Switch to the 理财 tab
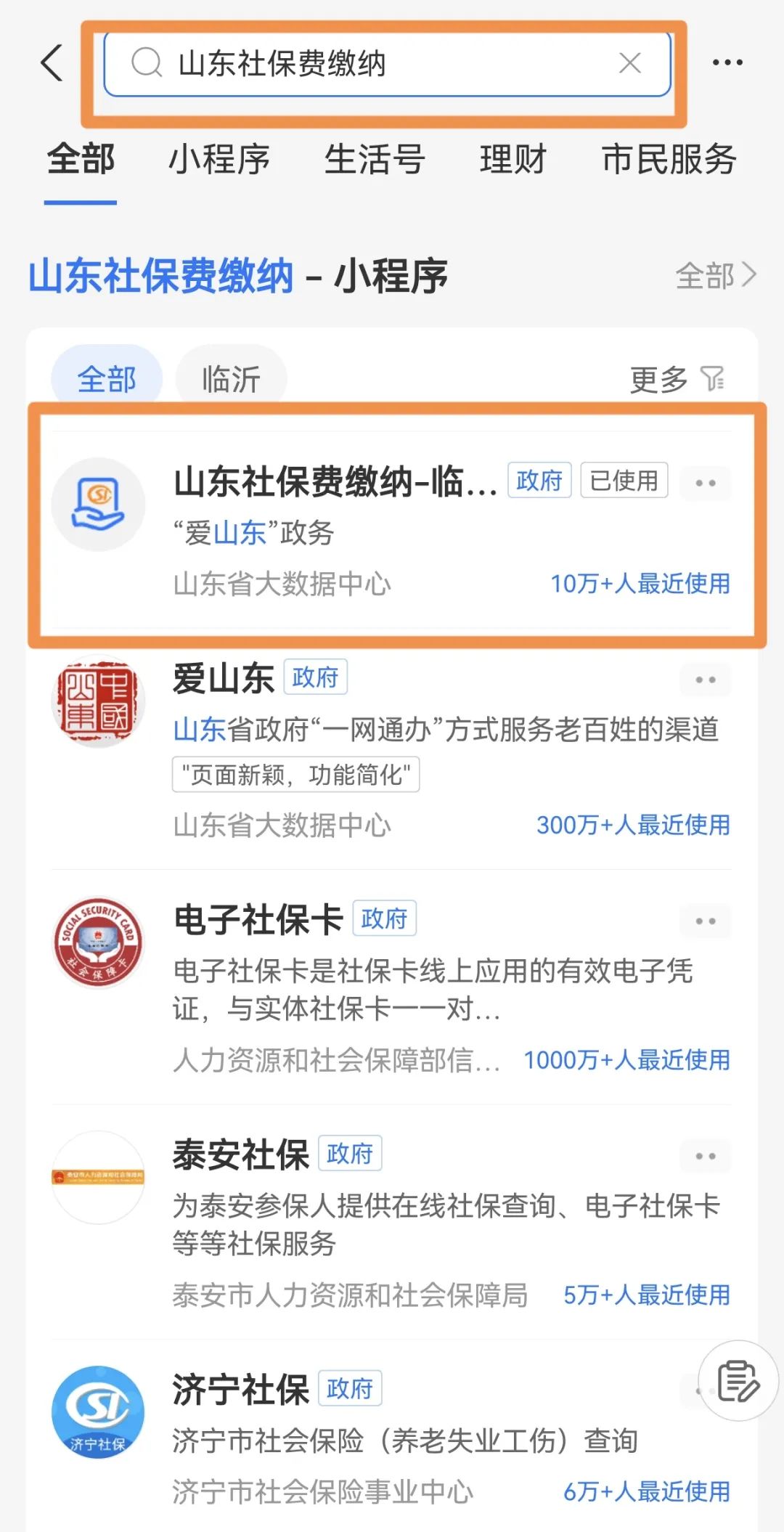 (513, 160)
